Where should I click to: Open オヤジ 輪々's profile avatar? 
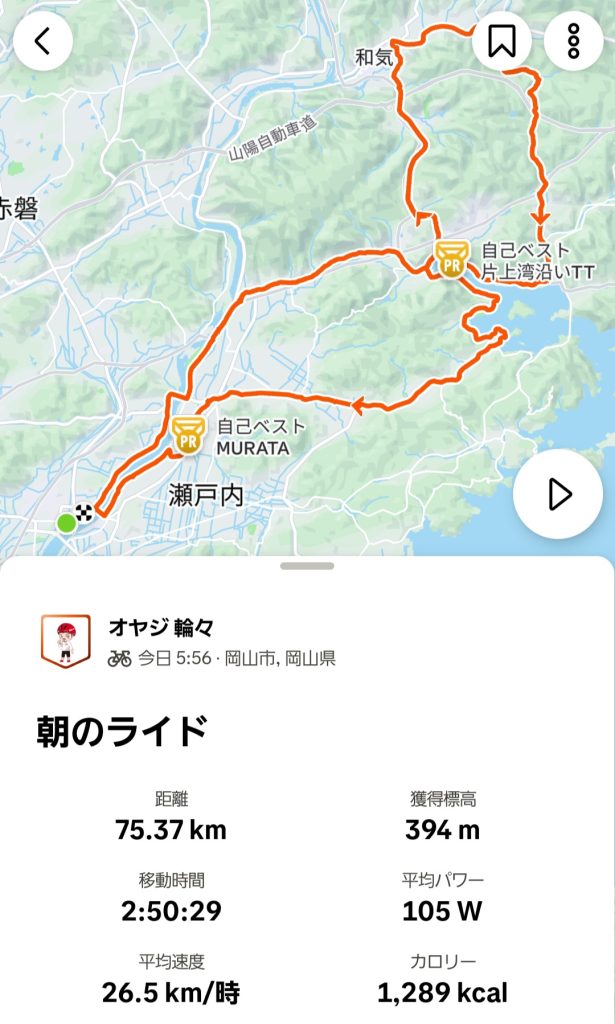[x=66, y=641]
